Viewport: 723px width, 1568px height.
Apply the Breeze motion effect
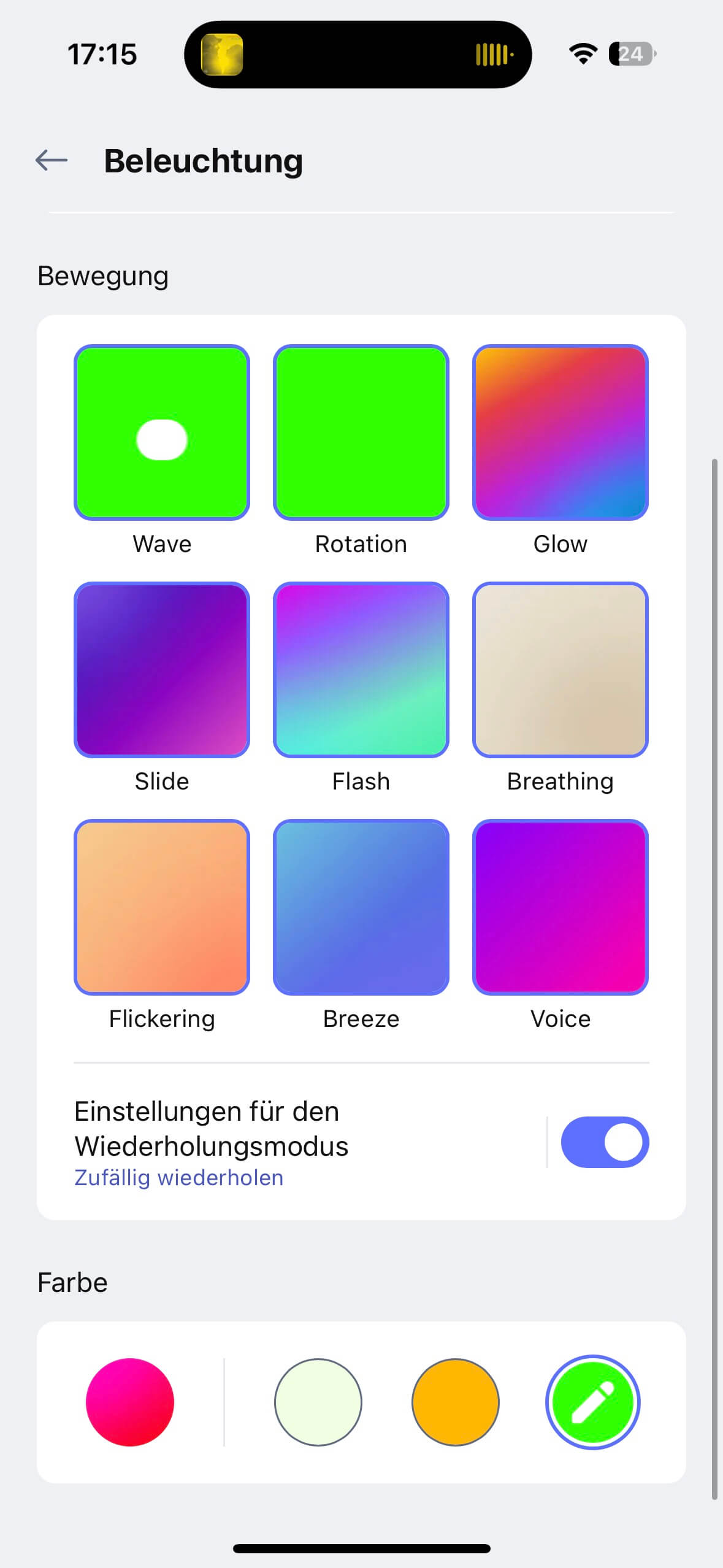[x=361, y=907]
